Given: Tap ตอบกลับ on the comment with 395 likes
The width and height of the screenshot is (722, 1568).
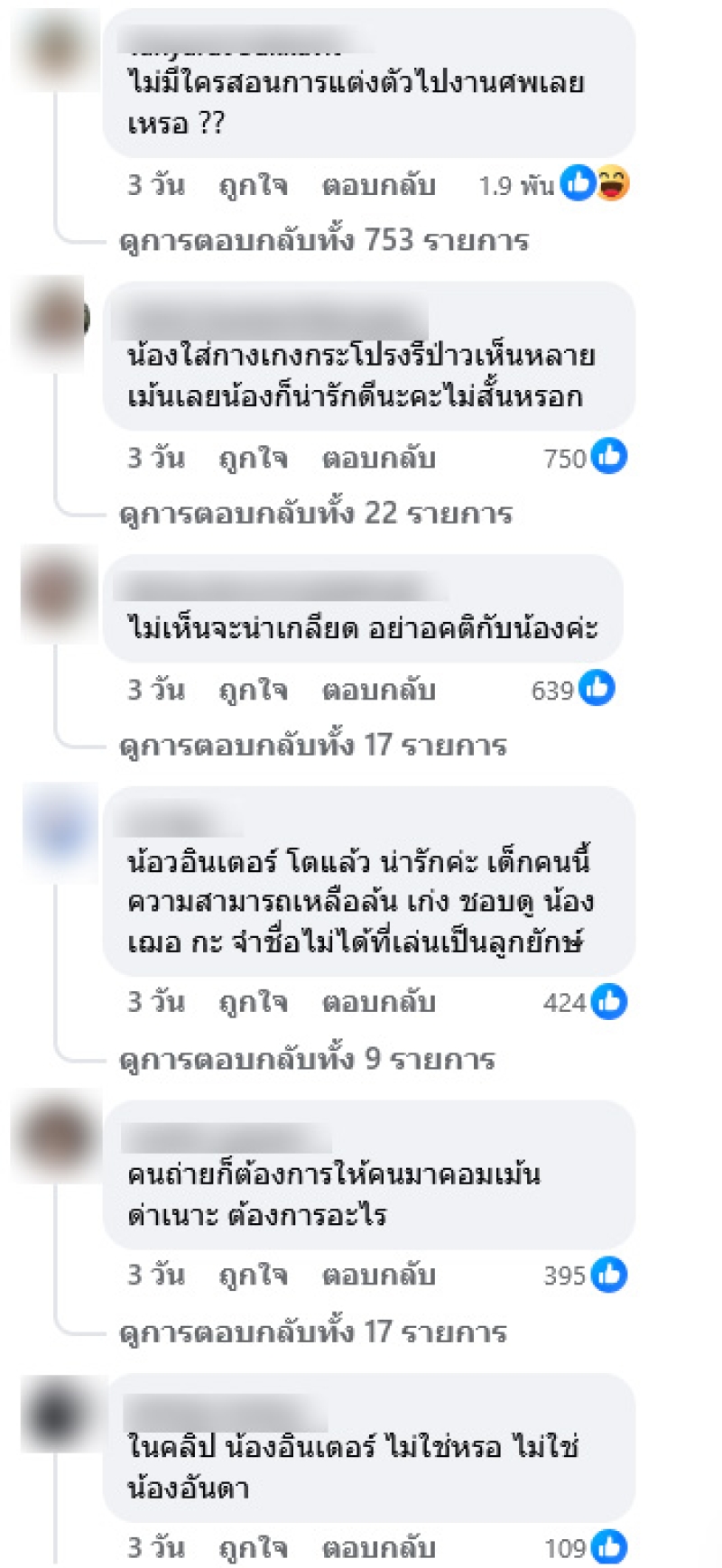Looking at the screenshot, I should tap(378, 1276).
